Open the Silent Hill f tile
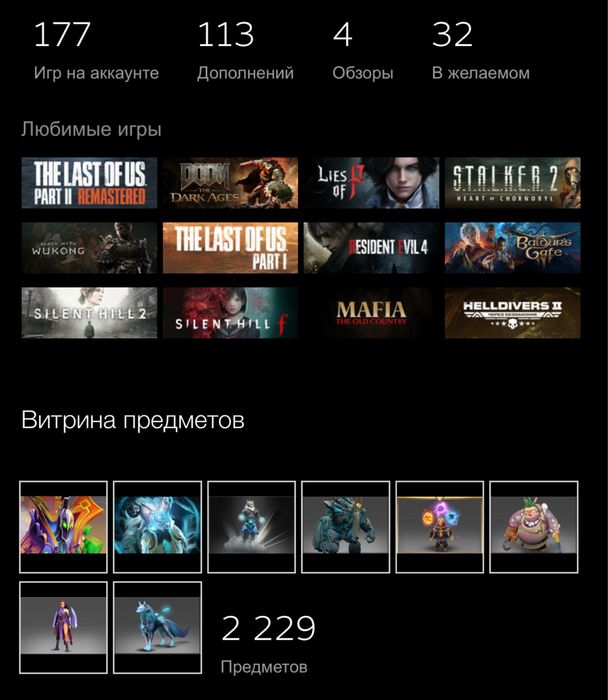This screenshot has height=700, width=608. pos(231,313)
